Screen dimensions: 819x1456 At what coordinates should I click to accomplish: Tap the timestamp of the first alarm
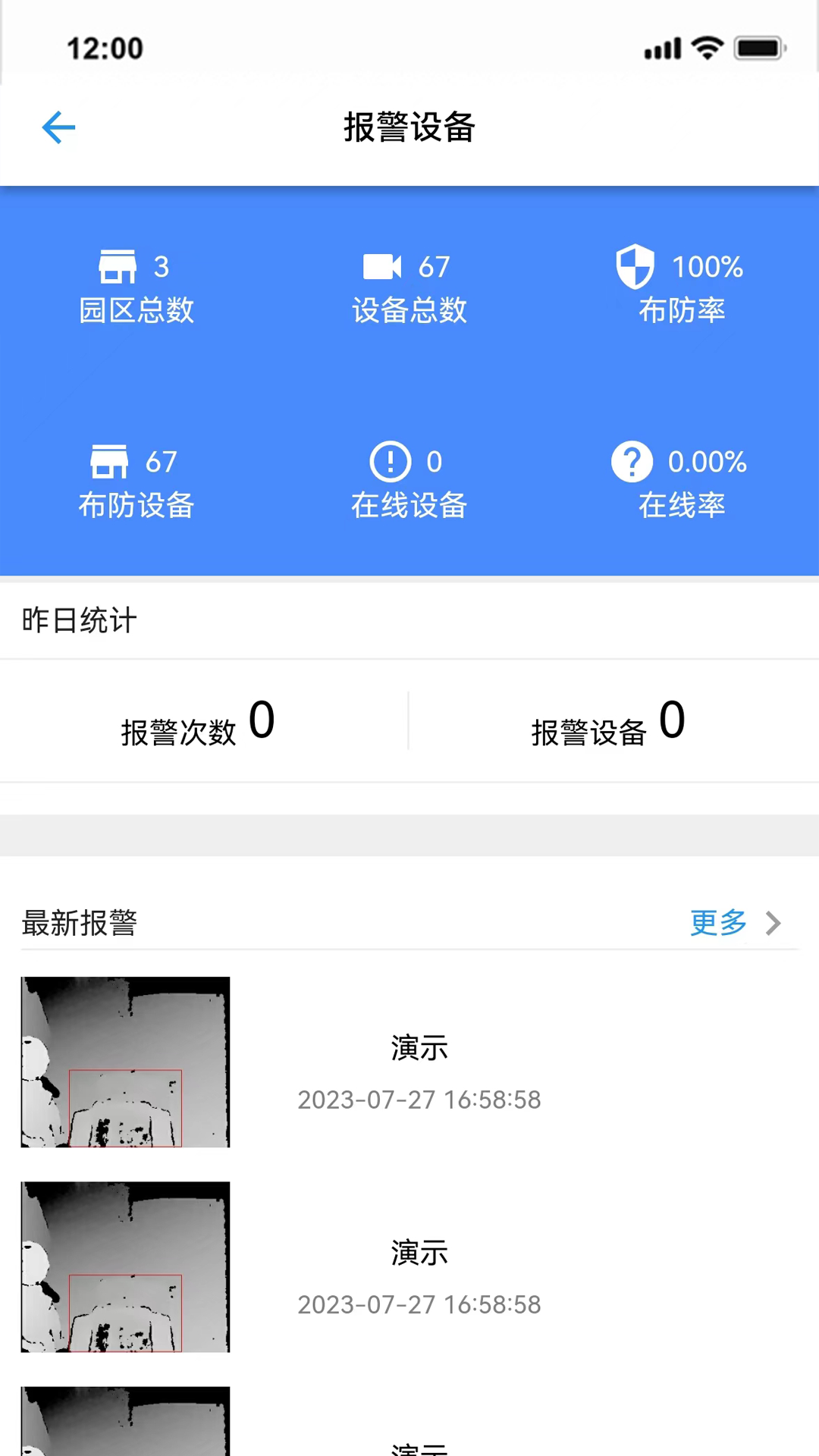(419, 1100)
